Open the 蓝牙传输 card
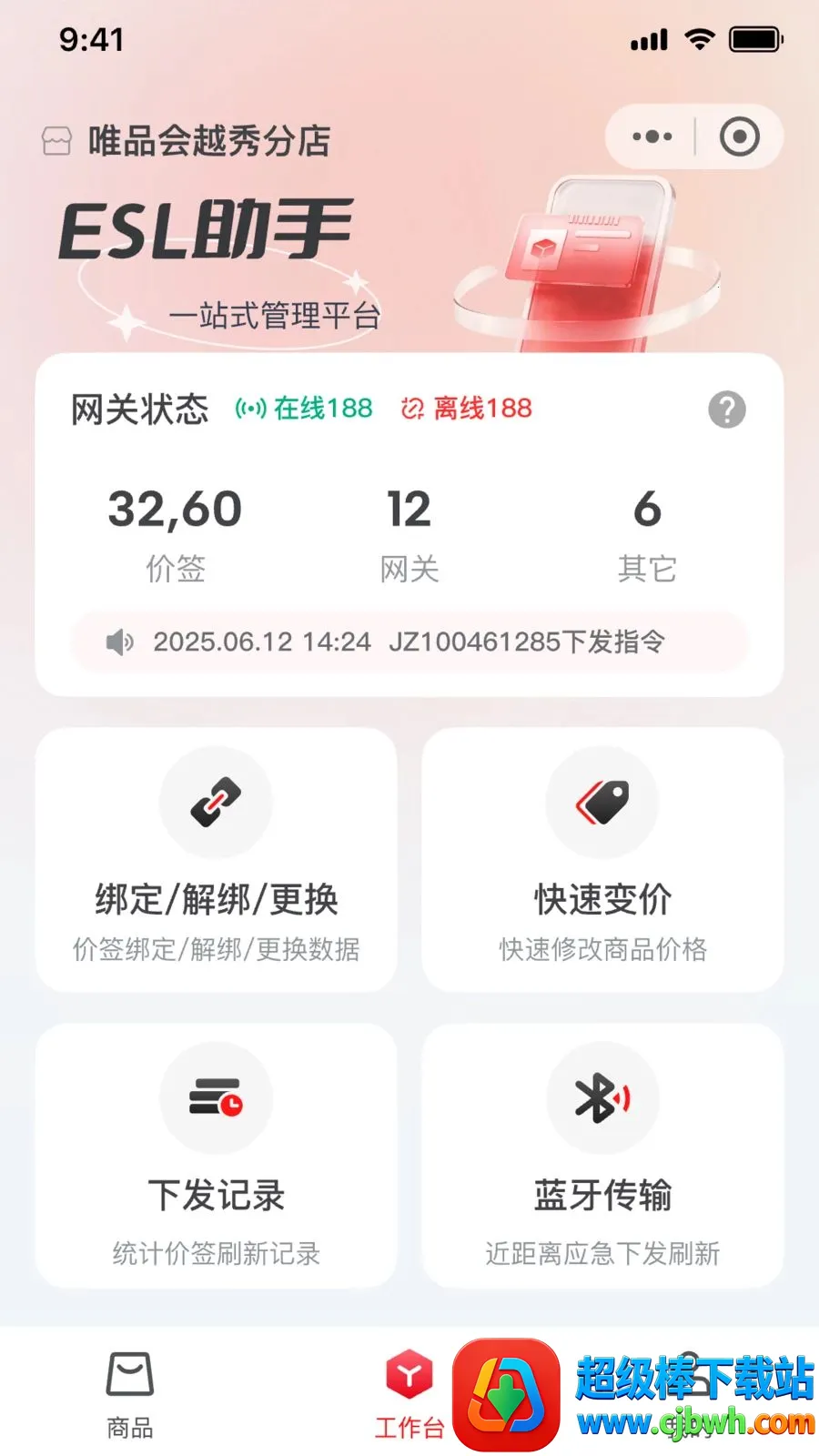 (602, 1156)
